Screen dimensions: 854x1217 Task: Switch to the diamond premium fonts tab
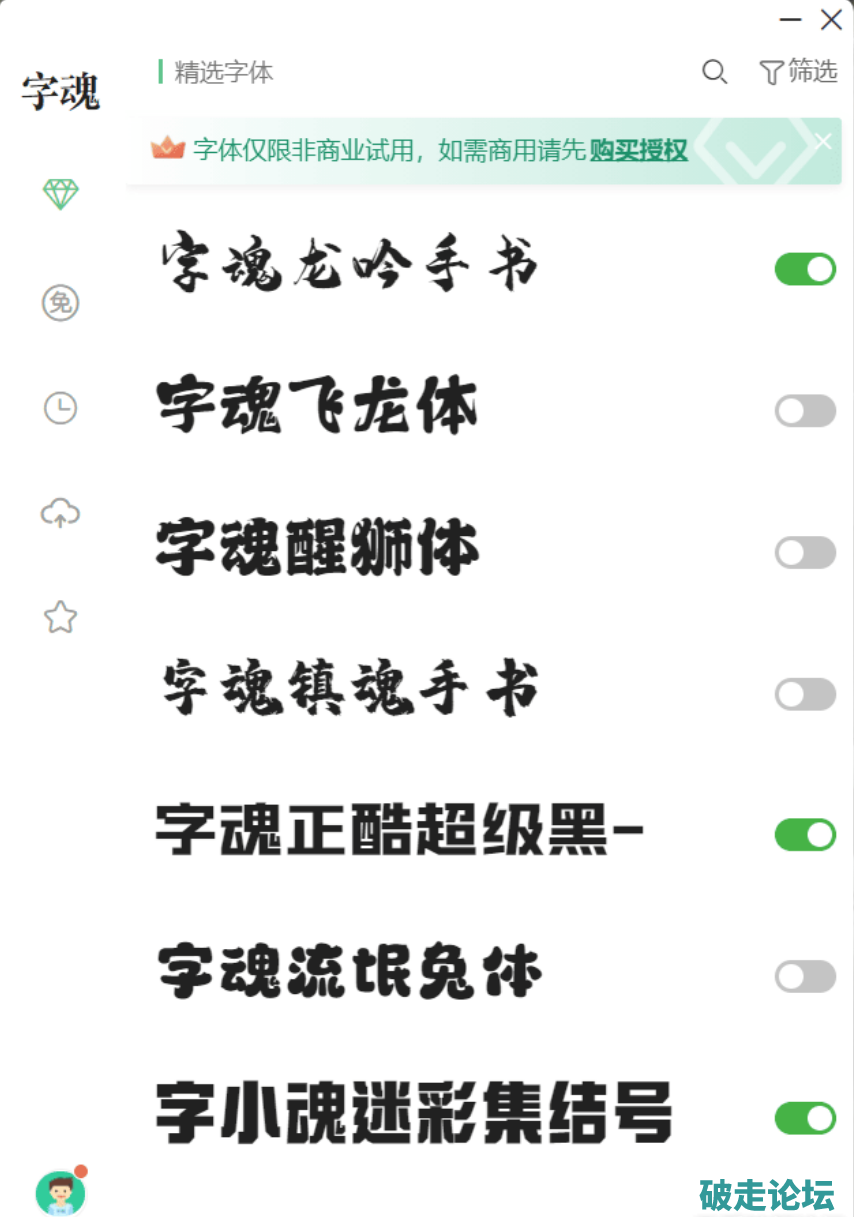pyautogui.click(x=61, y=194)
